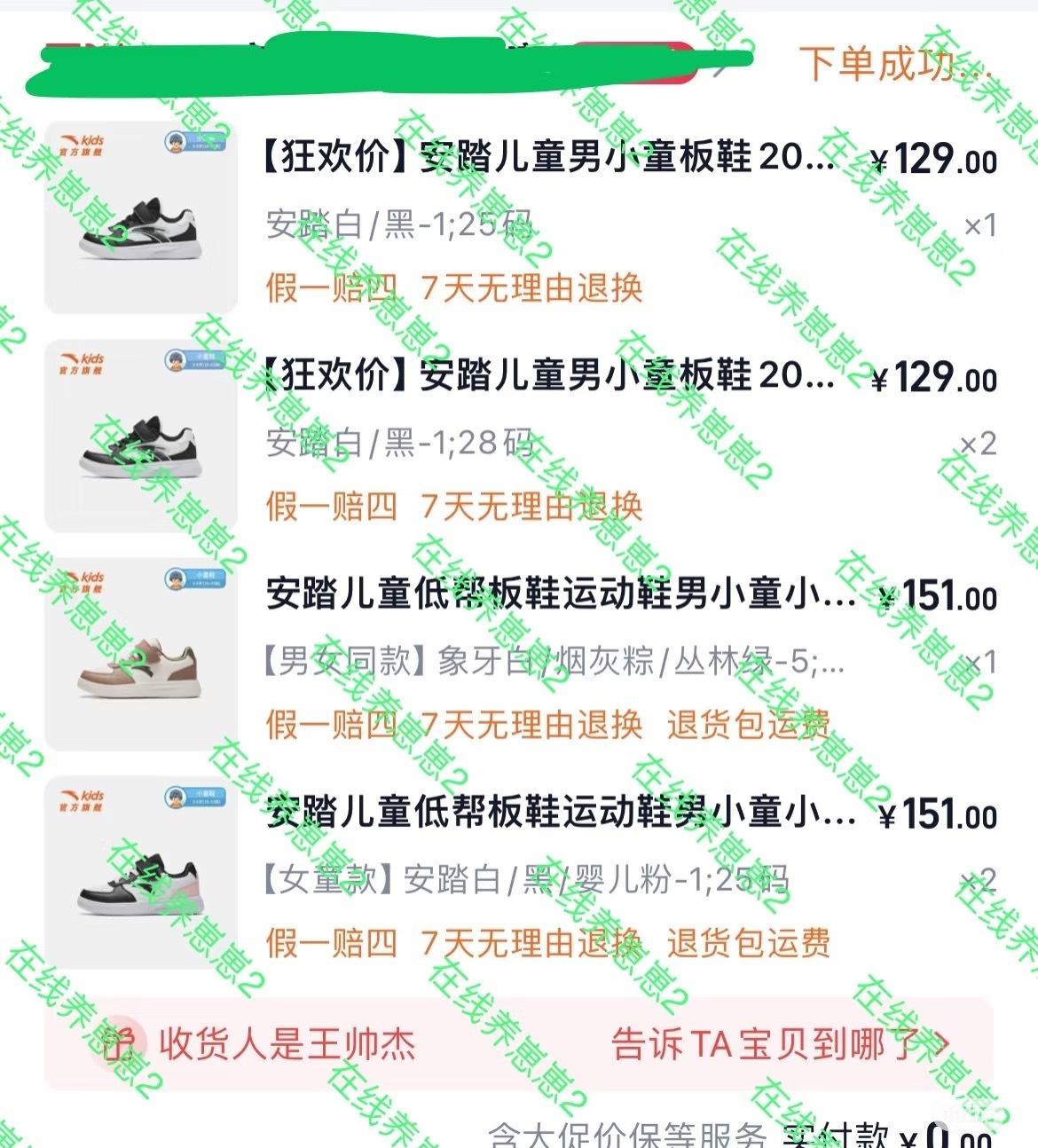The image size is (1038, 1148).
Task: Open the 女童款 安踏白/黑/婴儿粉 25码 item
Action: pos(559,813)
